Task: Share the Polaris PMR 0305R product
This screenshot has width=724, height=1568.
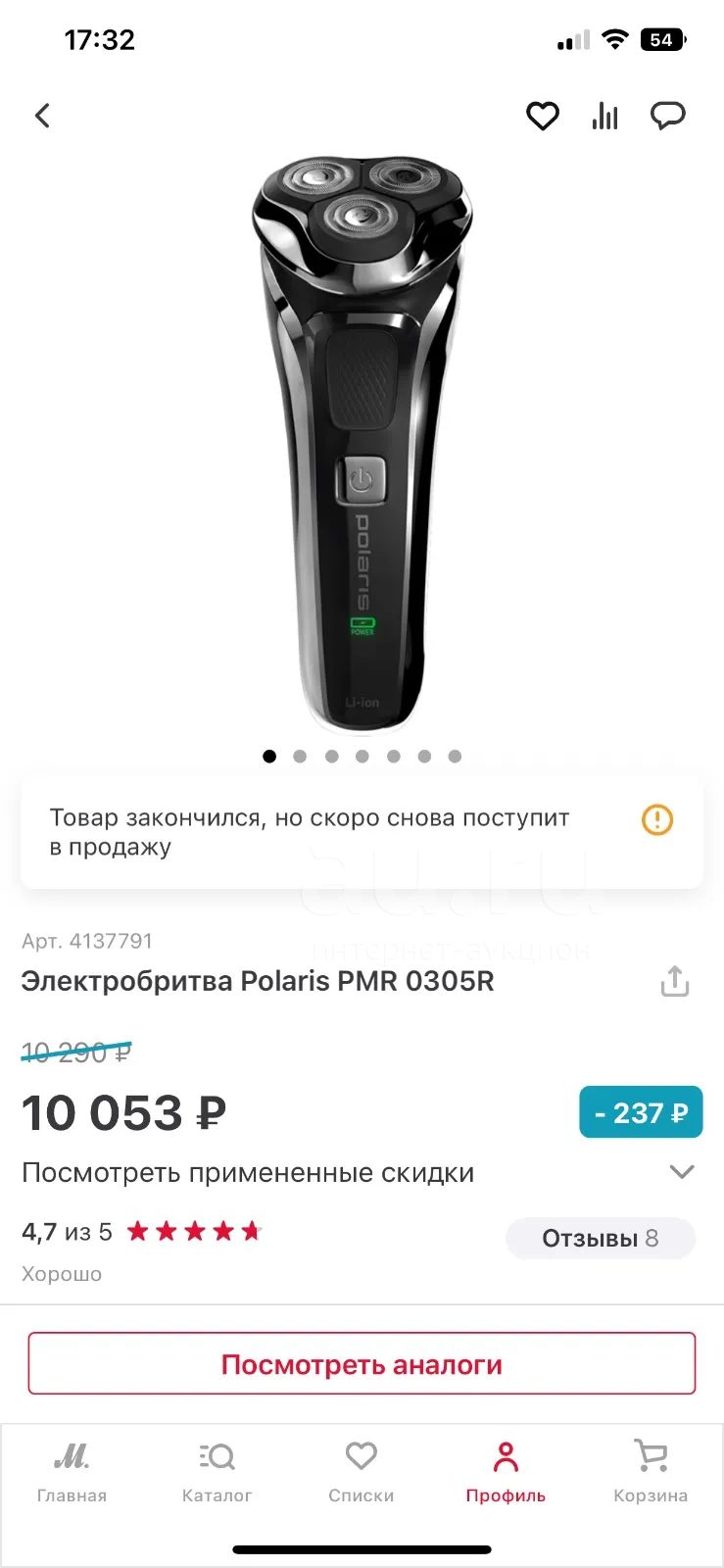Action: point(675,981)
